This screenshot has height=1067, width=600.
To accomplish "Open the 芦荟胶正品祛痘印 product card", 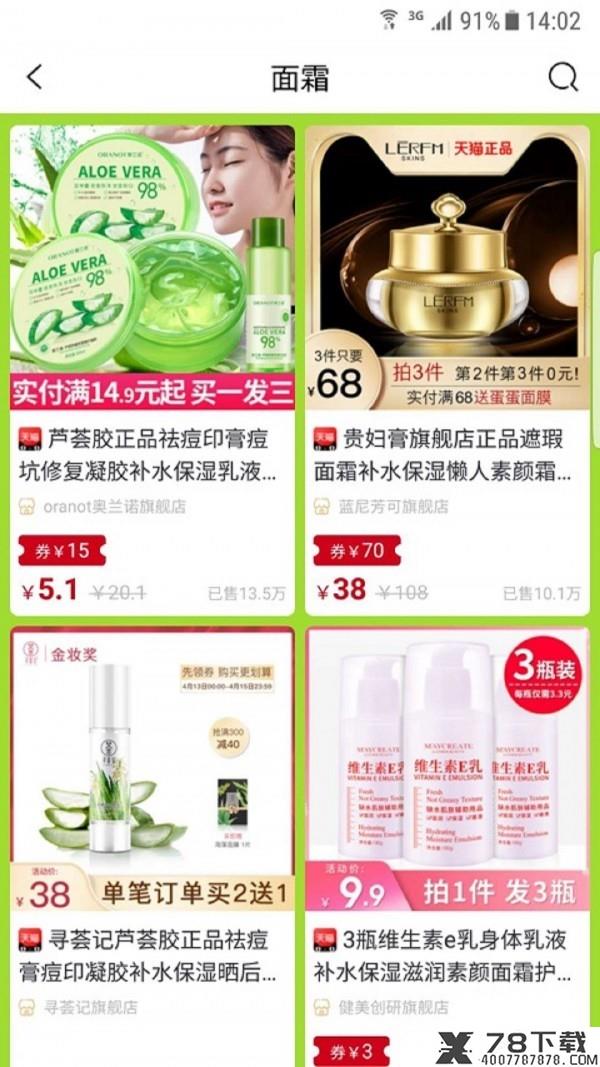I will (152, 370).
